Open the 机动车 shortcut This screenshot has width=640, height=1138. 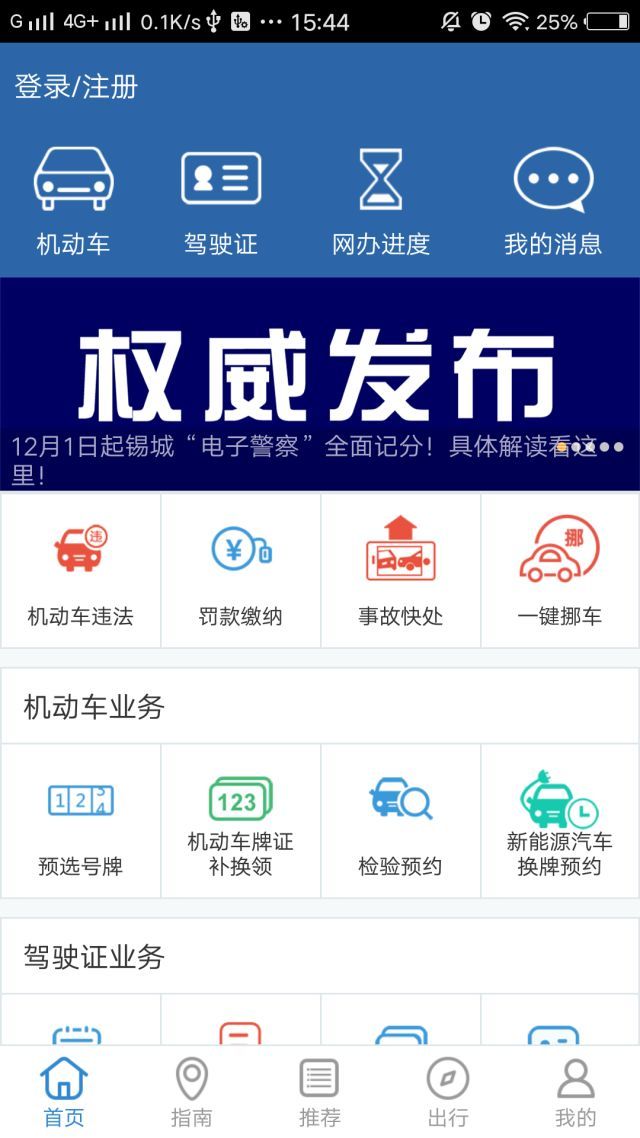(73, 201)
